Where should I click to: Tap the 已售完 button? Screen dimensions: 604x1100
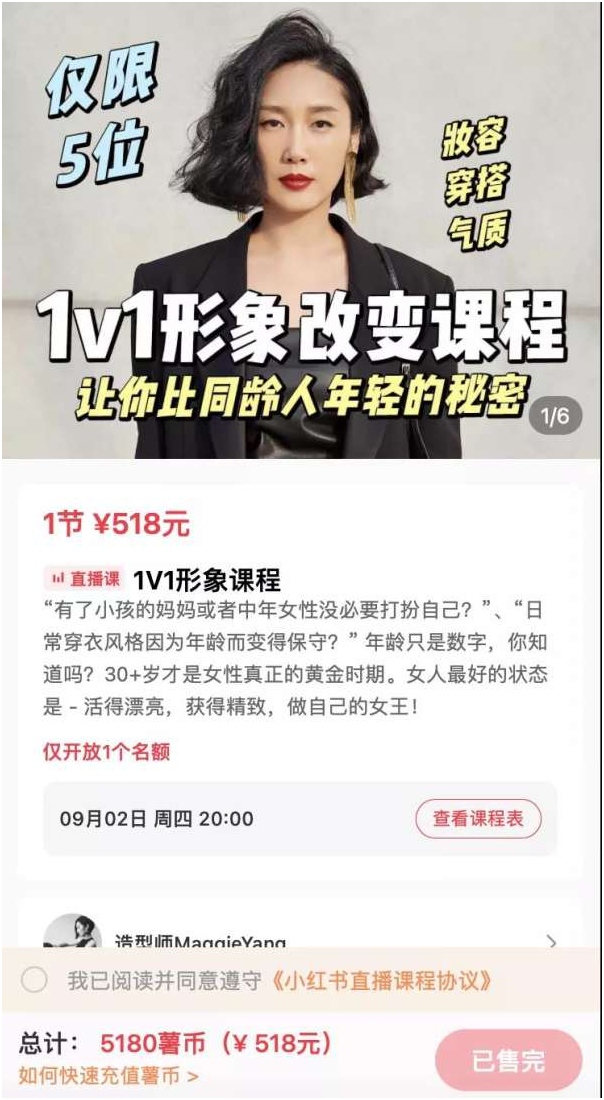click(x=508, y=1060)
